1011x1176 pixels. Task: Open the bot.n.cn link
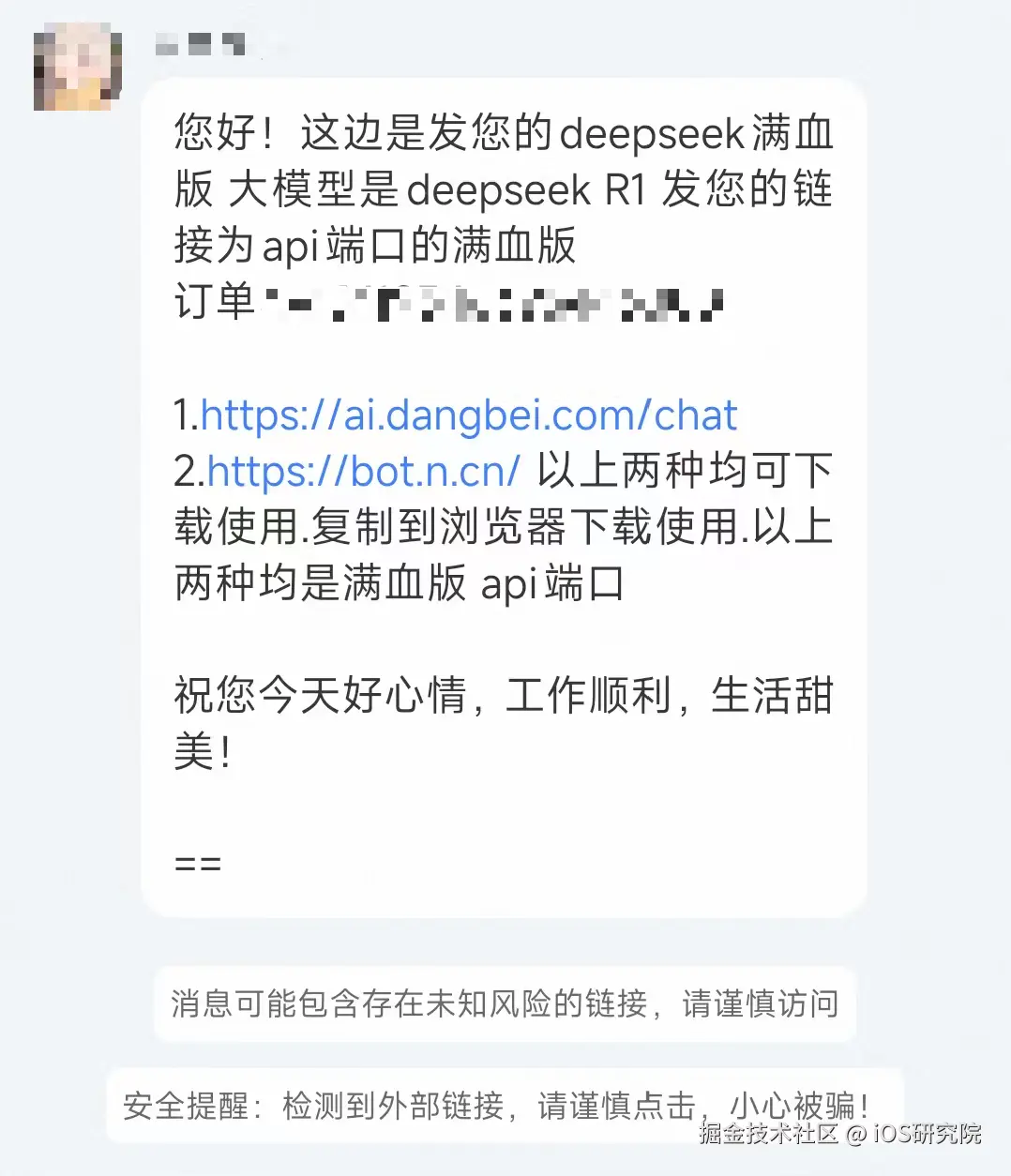click(x=363, y=472)
